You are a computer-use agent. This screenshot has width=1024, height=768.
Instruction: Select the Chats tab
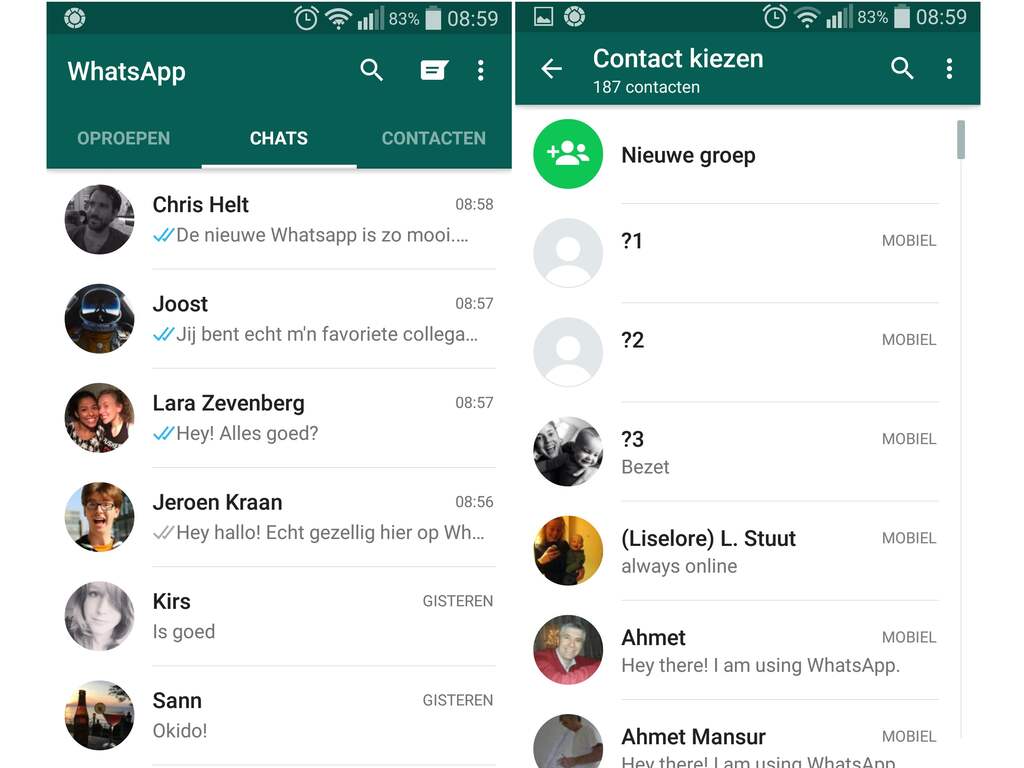click(278, 138)
